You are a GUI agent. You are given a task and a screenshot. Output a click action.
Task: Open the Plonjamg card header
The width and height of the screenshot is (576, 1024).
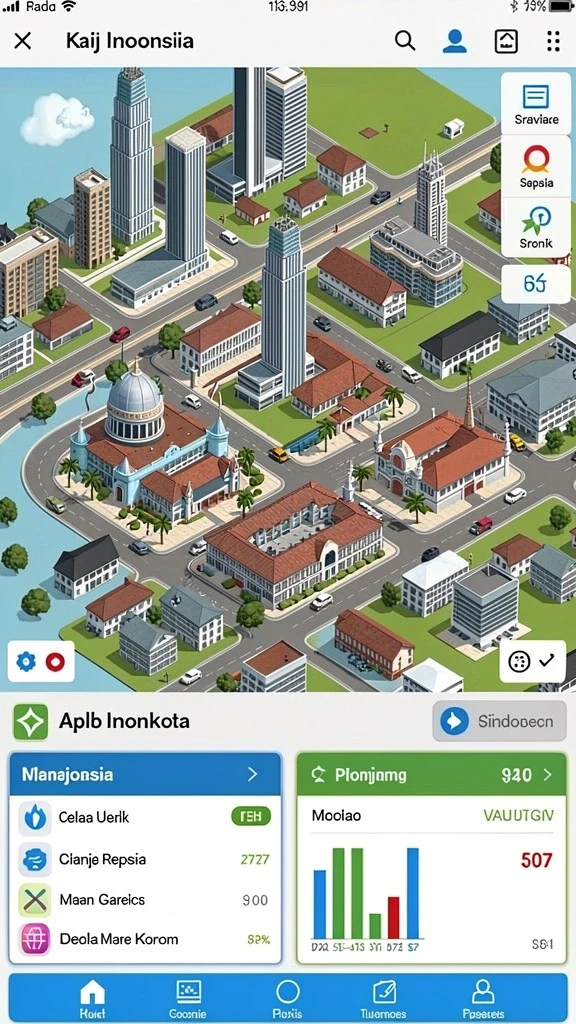pyautogui.click(x=432, y=775)
